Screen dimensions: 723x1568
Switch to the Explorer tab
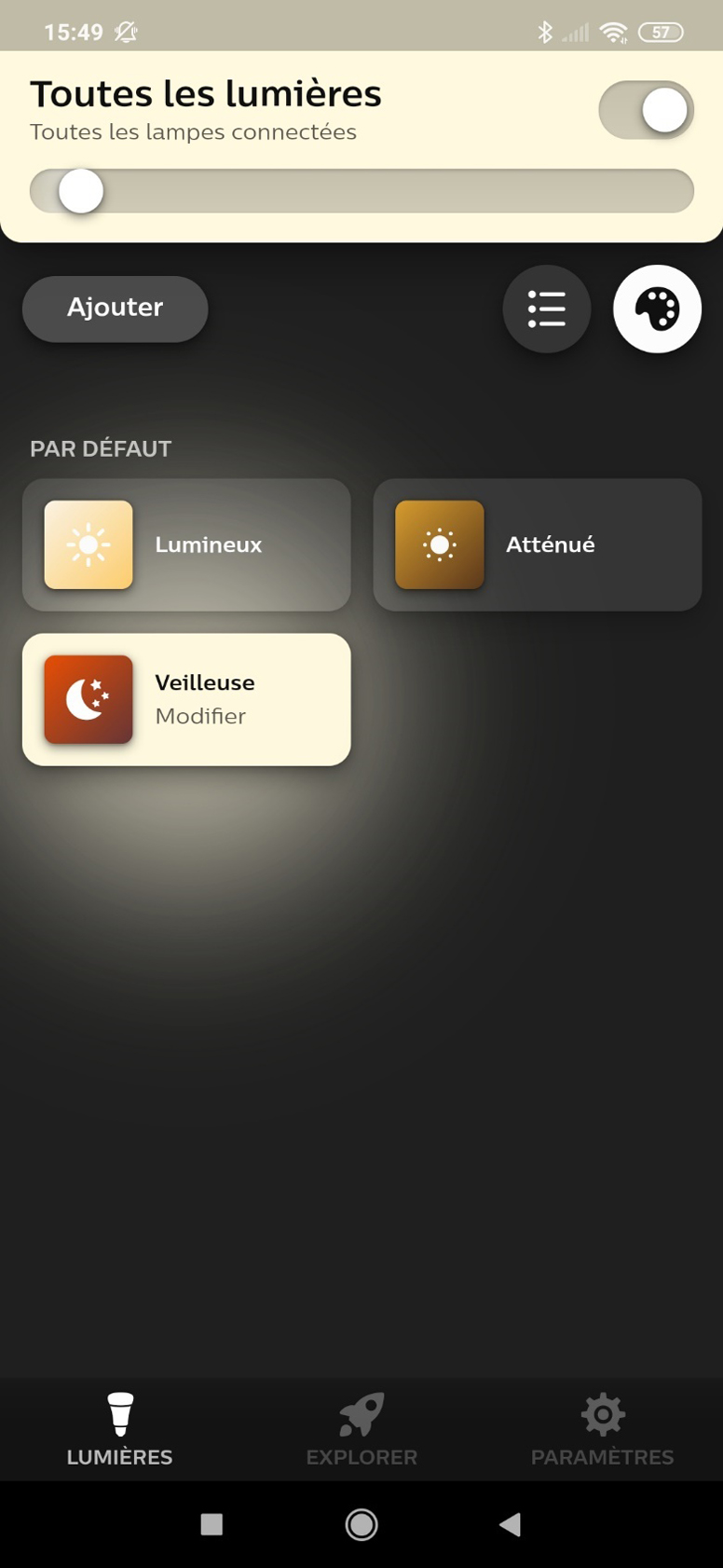point(361,1429)
